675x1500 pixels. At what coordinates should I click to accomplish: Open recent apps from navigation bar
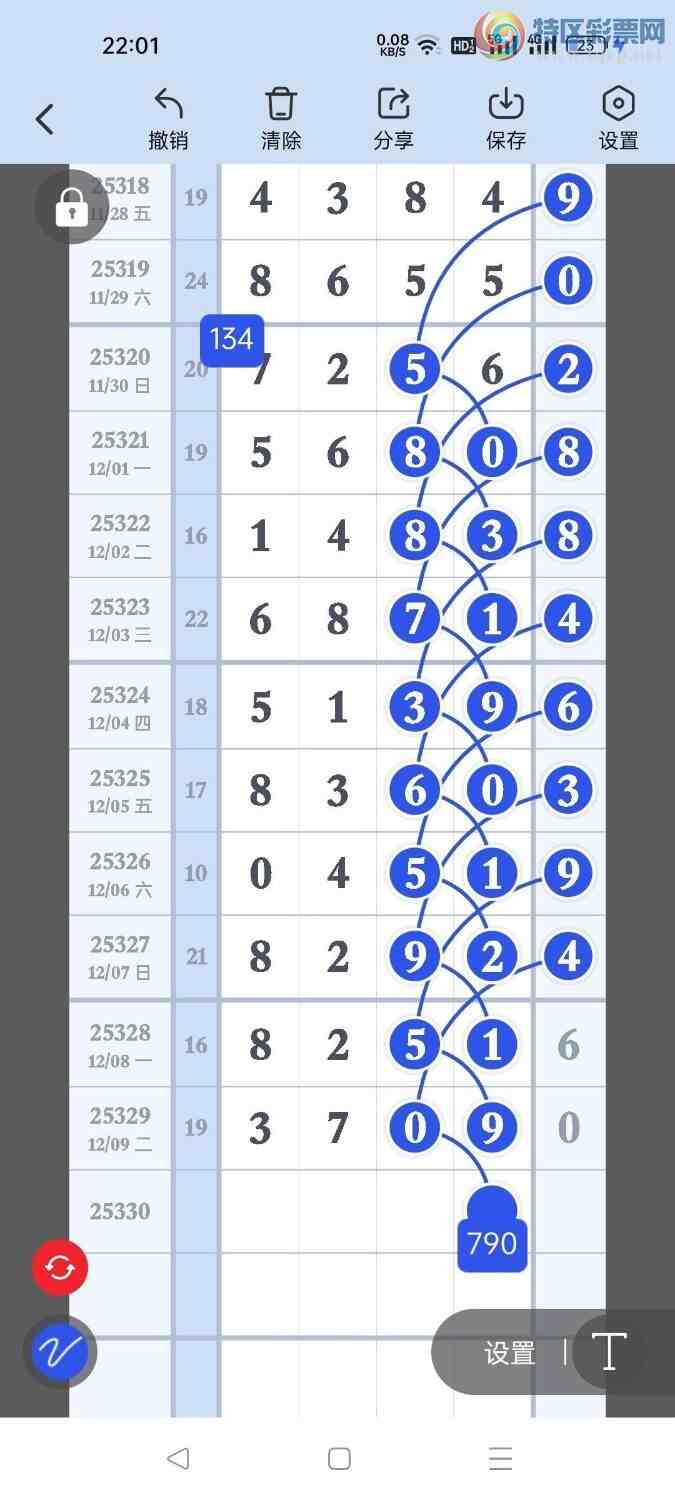(500, 1458)
